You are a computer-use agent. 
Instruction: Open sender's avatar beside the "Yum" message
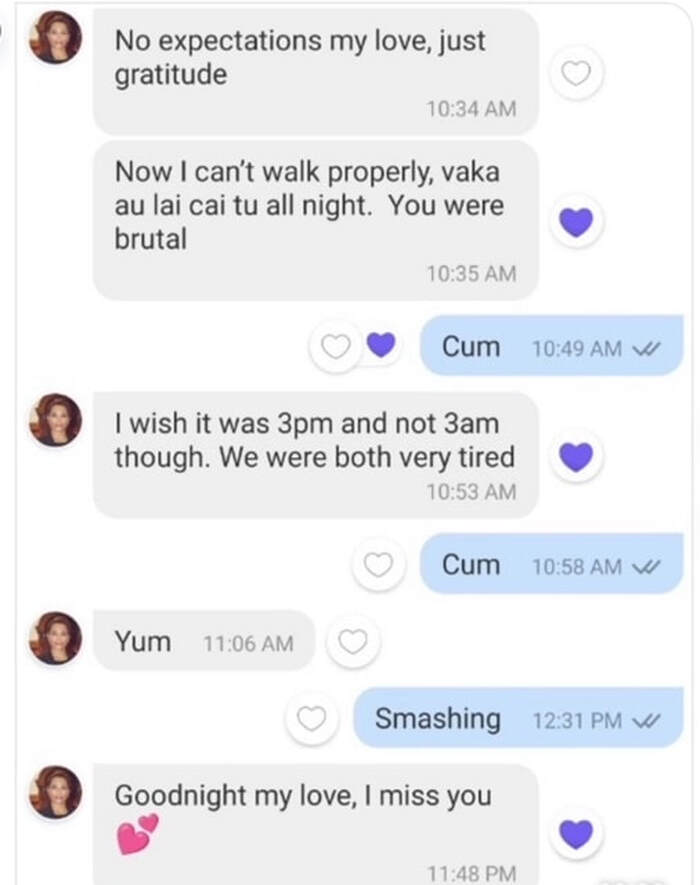[x=55, y=639]
